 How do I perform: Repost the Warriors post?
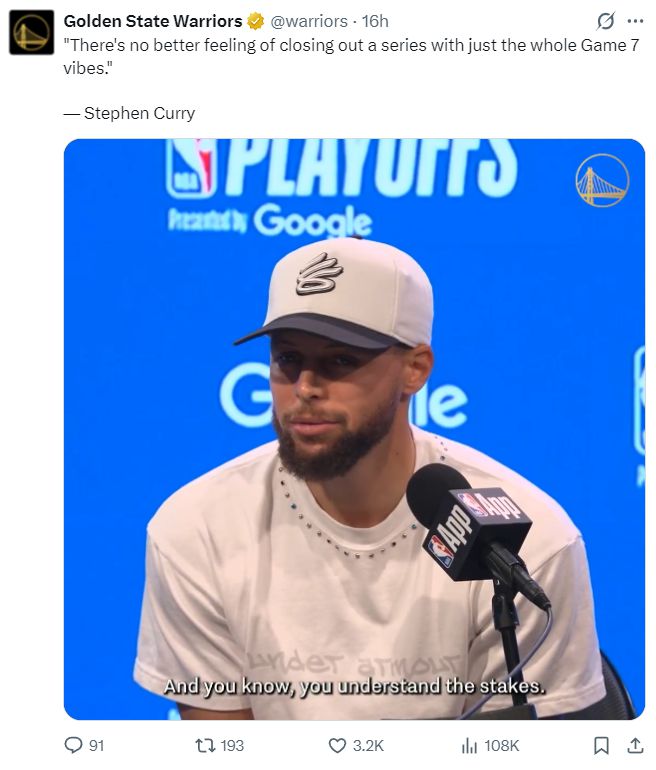click(205, 745)
